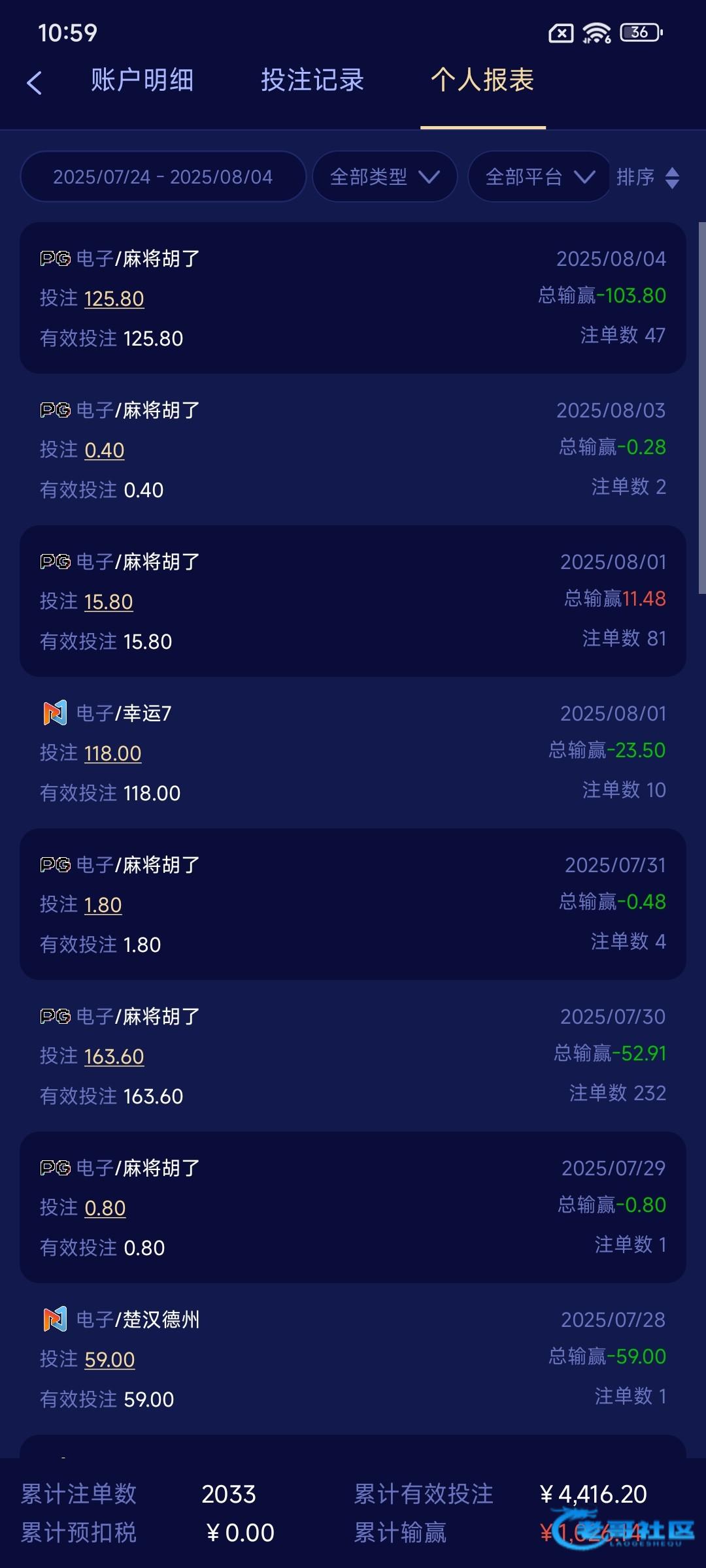This screenshot has width=706, height=1568.
Task: Open the date range 2025/07/24 - 2025/08/04 picker
Action: 163,176
